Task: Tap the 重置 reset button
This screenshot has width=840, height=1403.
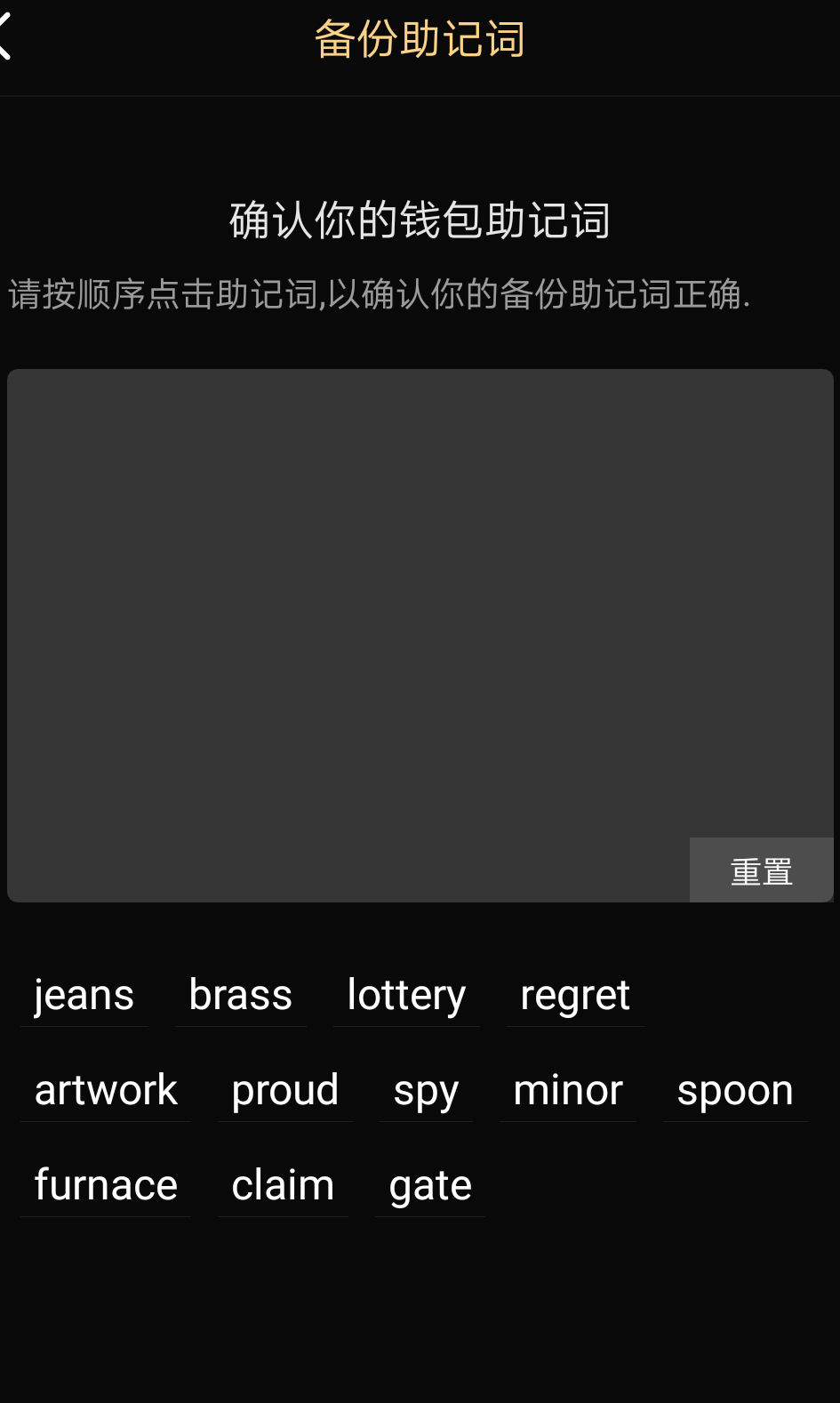Action: 761,870
